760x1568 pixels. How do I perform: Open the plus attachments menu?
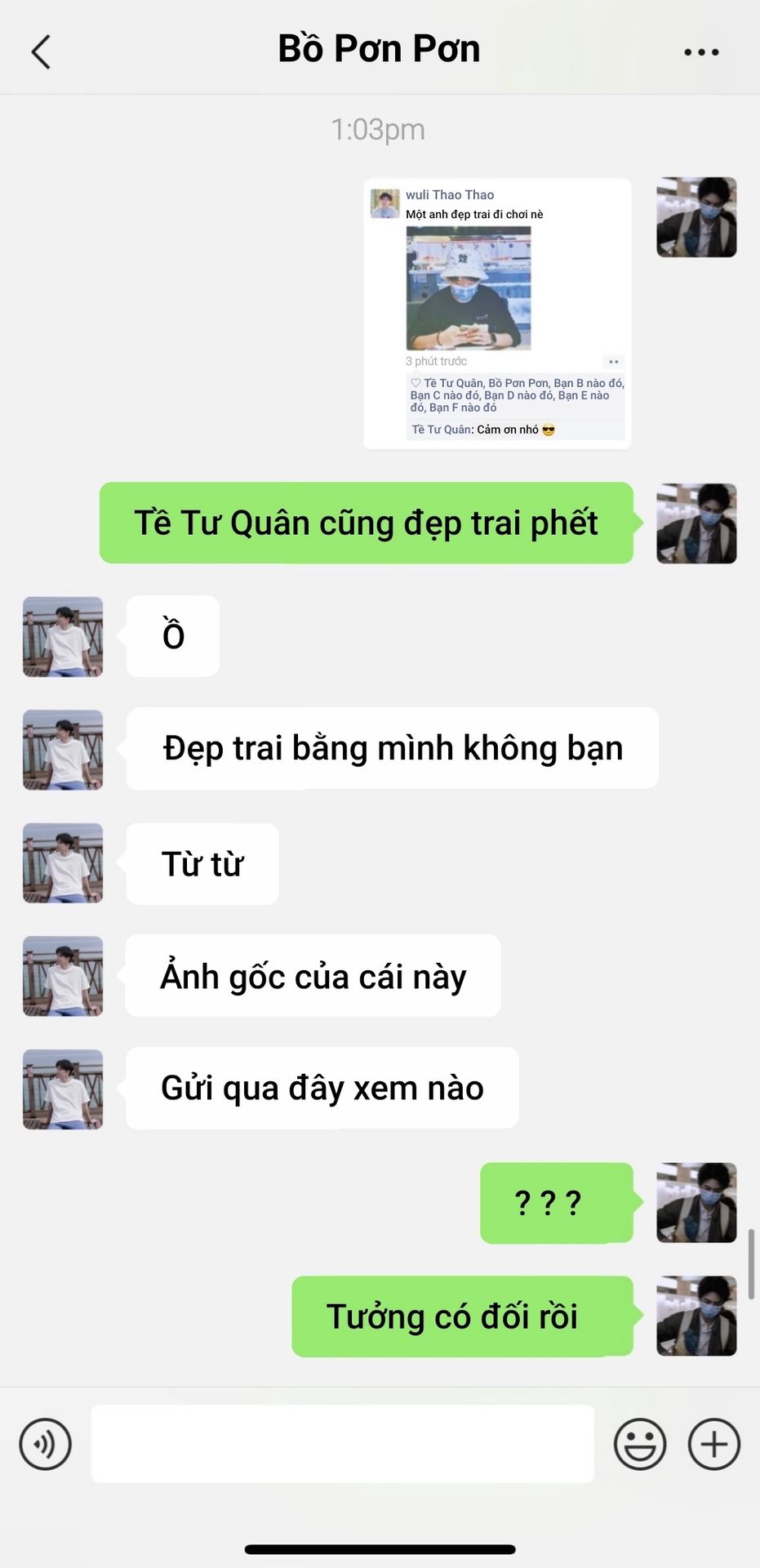(x=713, y=1444)
